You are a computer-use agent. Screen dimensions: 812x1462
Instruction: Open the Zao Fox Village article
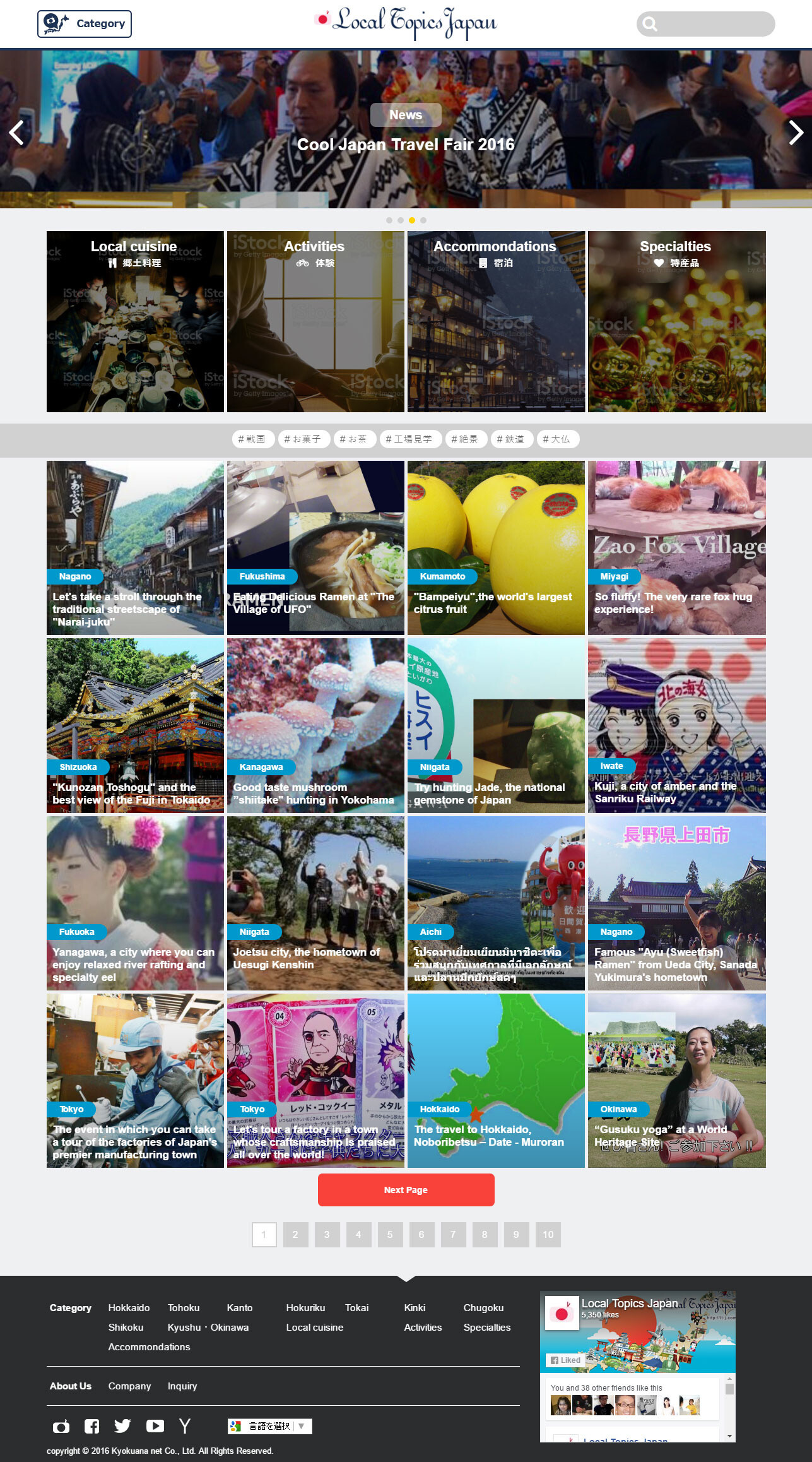[x=676, y=548]
